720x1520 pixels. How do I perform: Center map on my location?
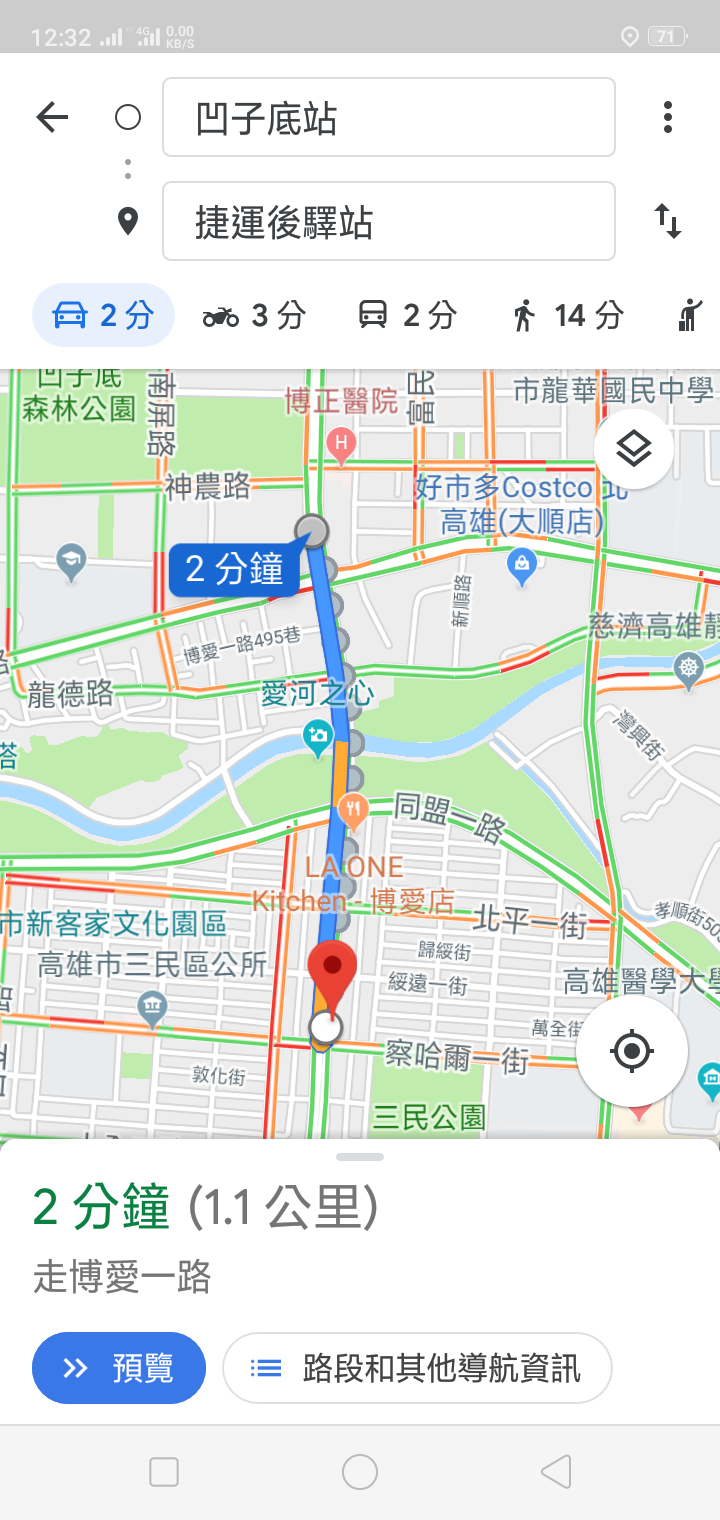pos(632,1051)
